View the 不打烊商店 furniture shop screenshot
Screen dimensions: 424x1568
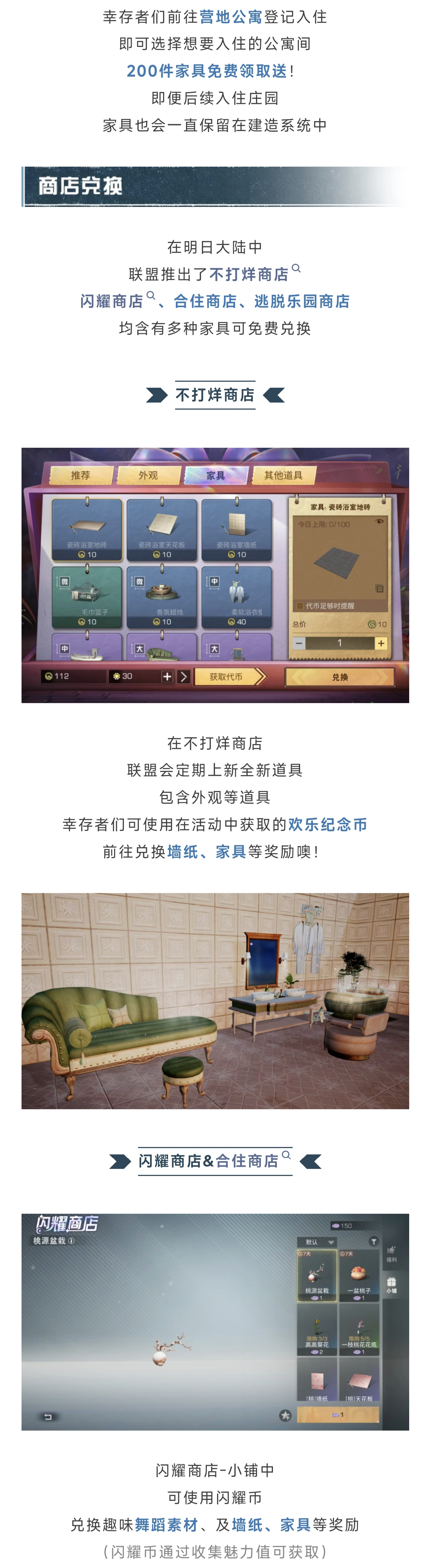tap(215, 575)
